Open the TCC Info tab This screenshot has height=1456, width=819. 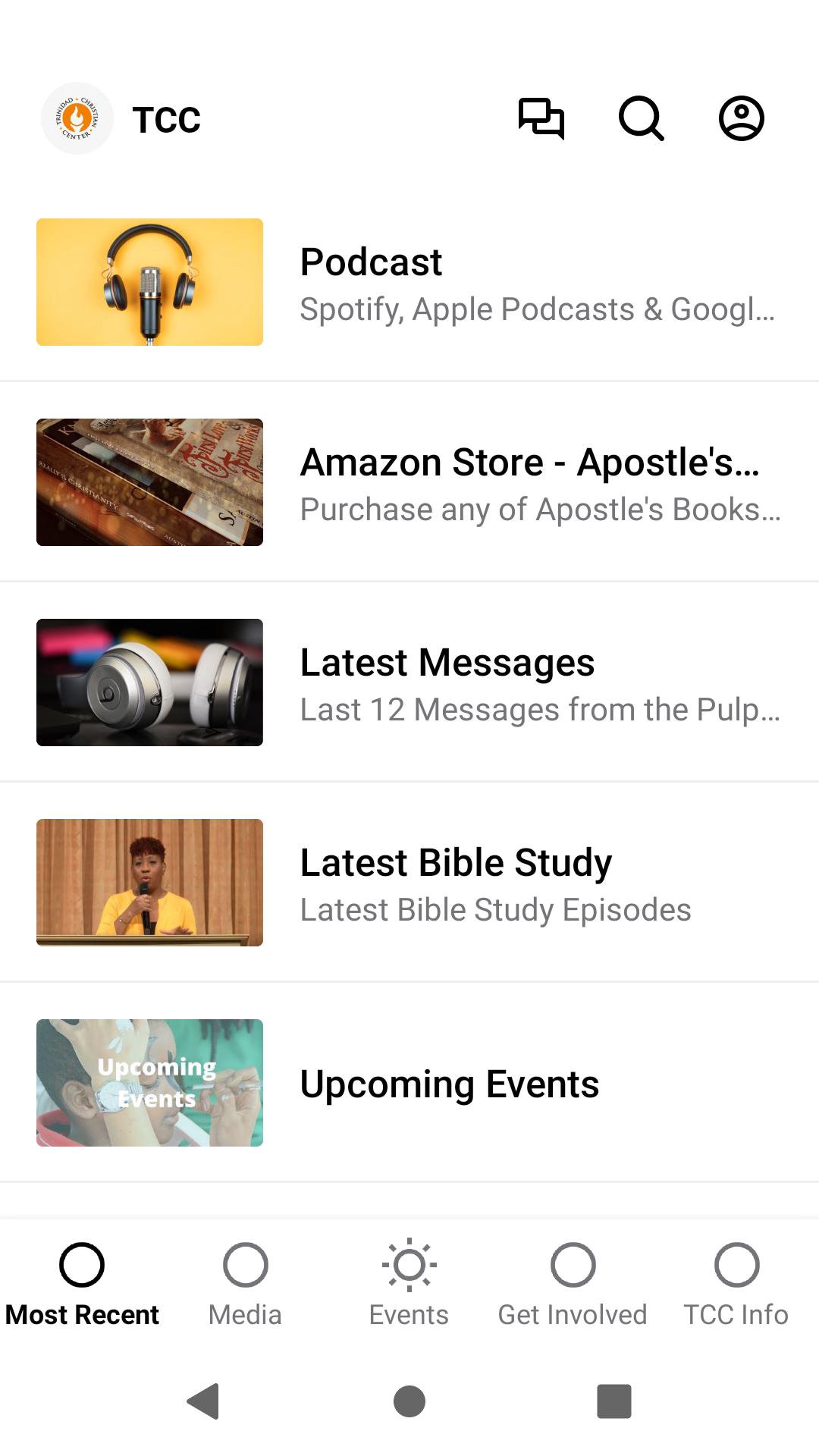tap(736, 1283)
